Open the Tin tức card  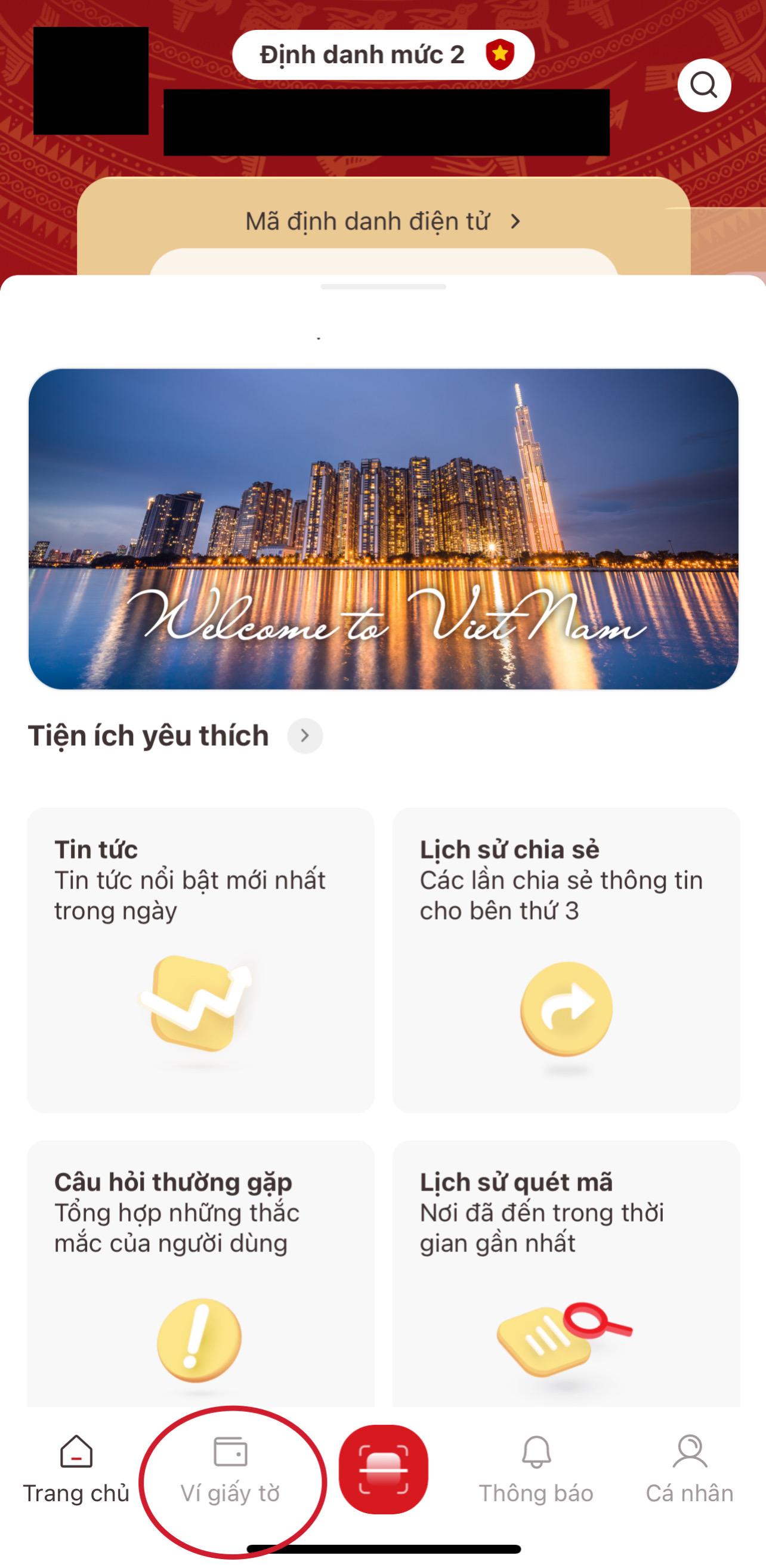click(x=200, y=959)
